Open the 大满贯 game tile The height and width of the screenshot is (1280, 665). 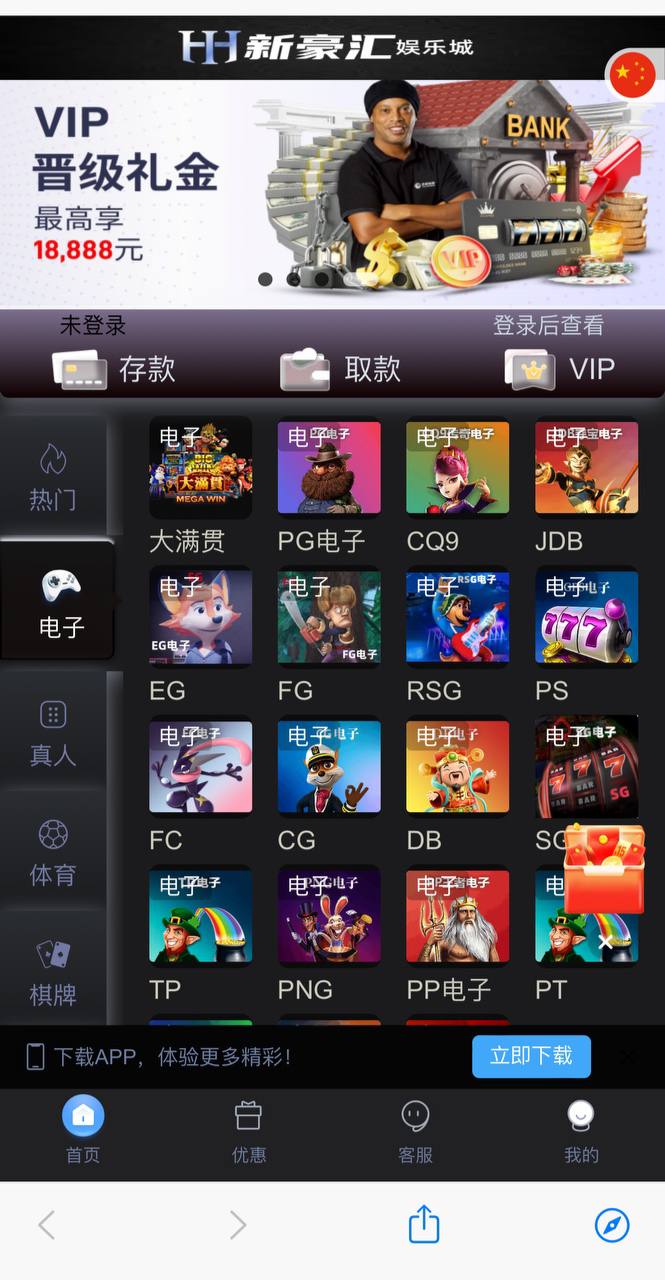coord(200,467)
